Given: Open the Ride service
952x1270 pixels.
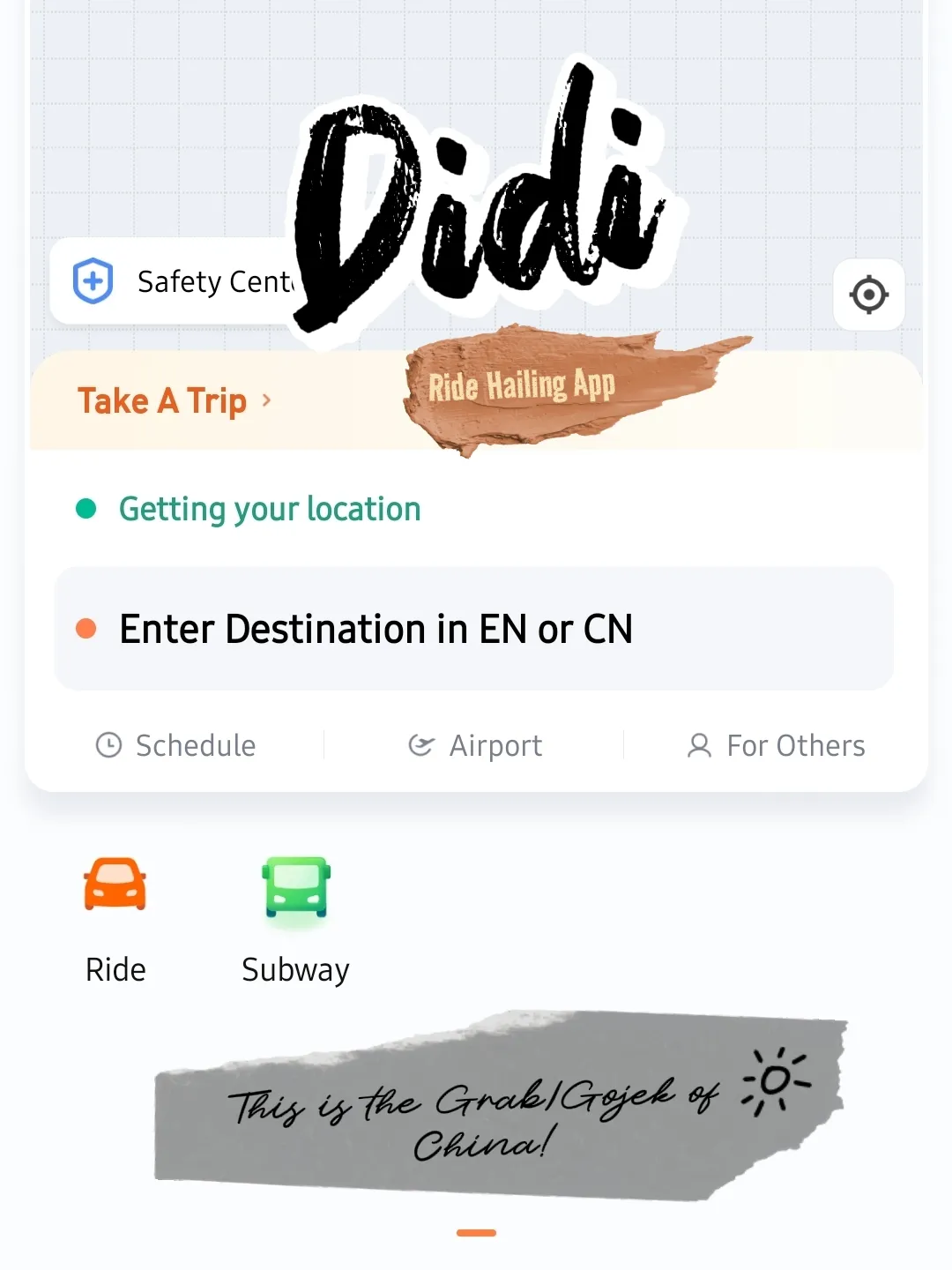Looking at the screenshot, I should pyautogui.click(x=115, y=917).
